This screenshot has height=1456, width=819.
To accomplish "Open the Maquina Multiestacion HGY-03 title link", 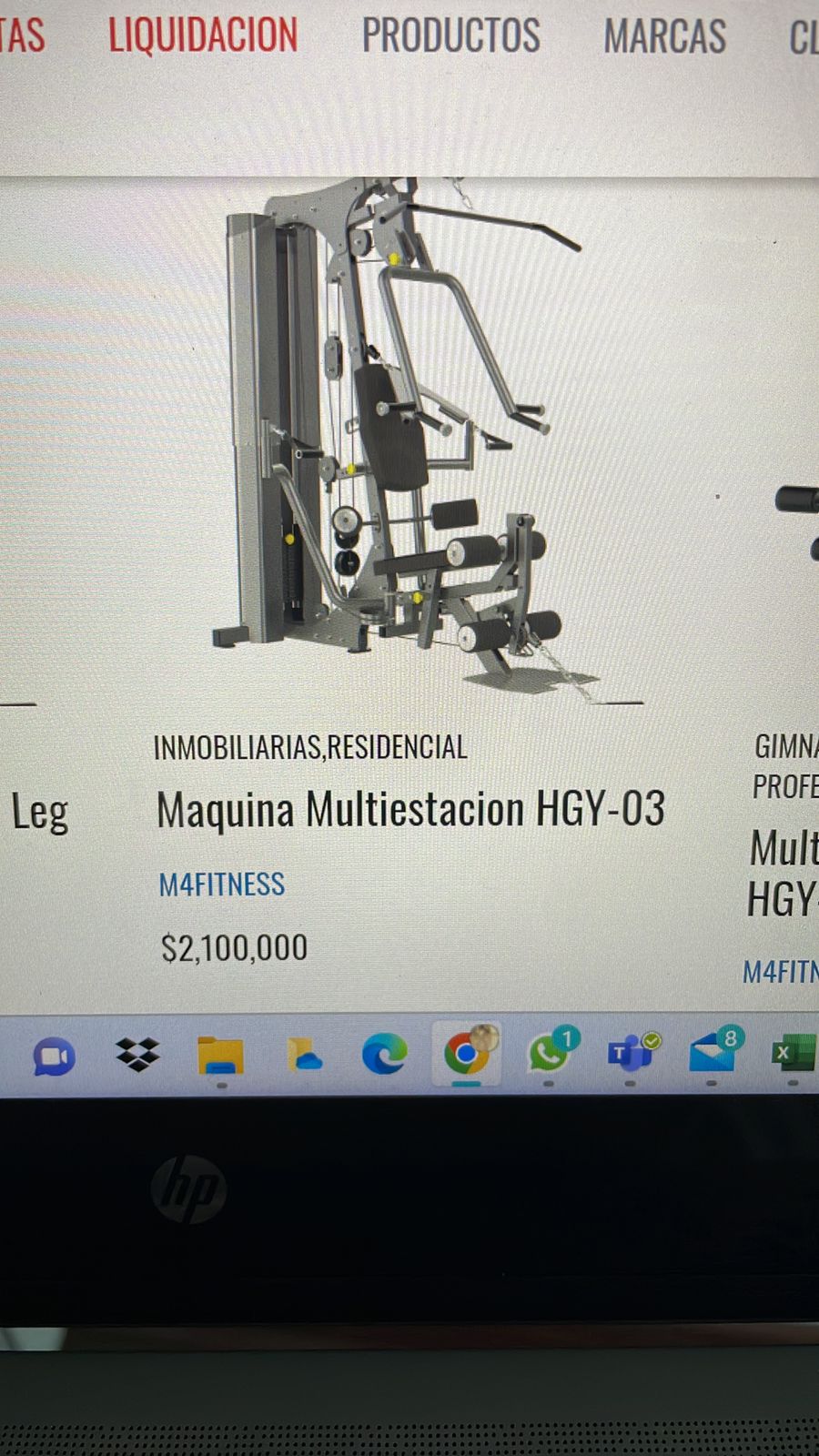I will [x=410, y=809].
